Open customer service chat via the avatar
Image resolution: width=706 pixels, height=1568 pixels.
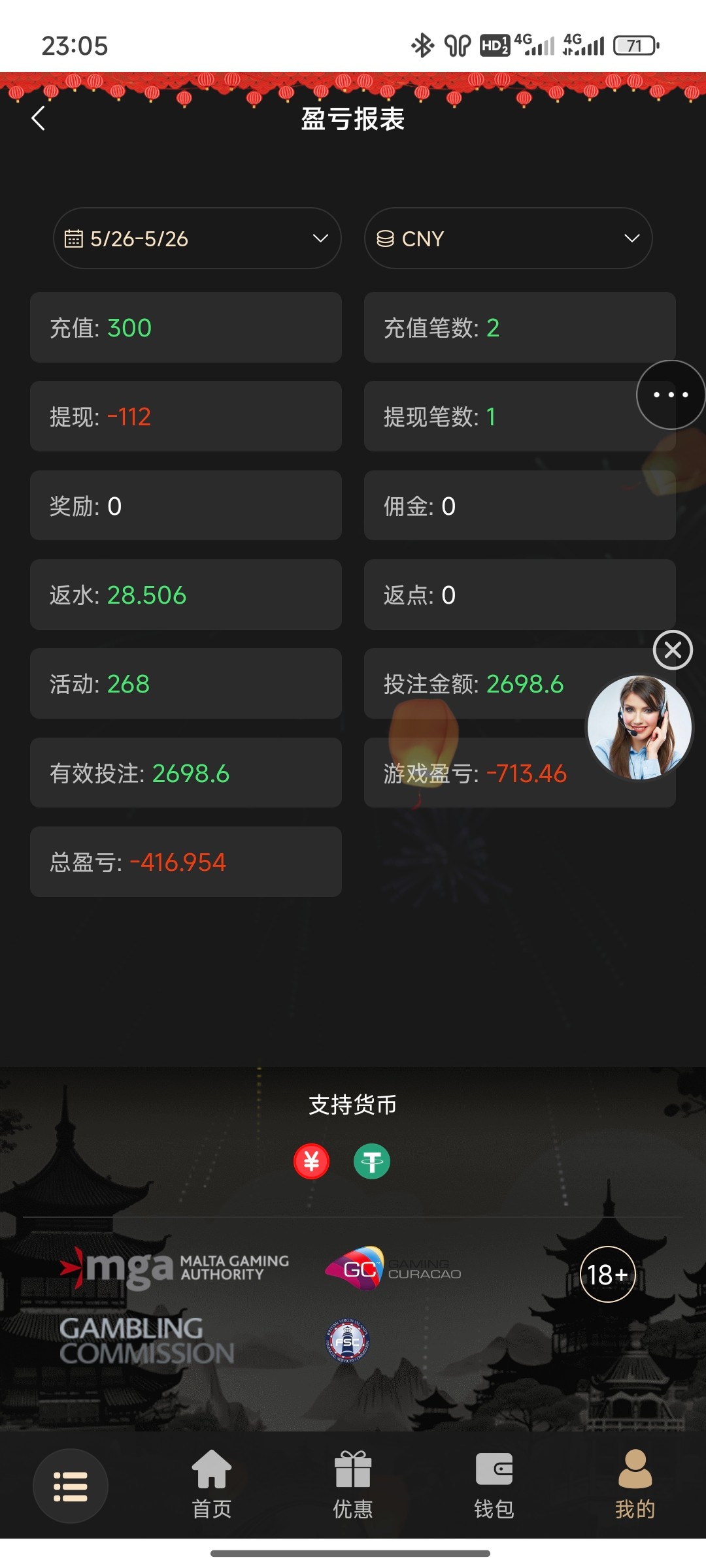[639, 728]
